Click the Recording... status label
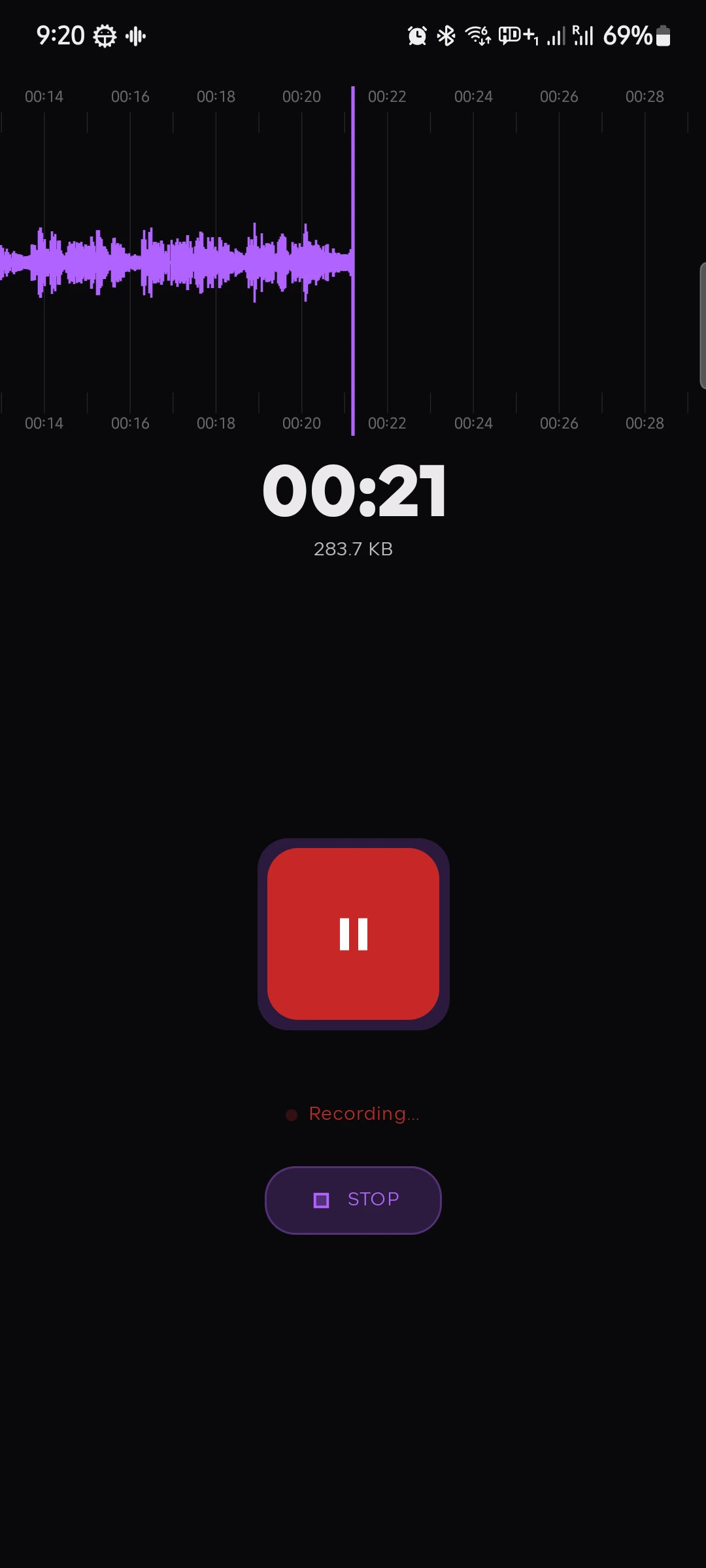Viewport: 706px width, 1568px height. coord(364,1113)
